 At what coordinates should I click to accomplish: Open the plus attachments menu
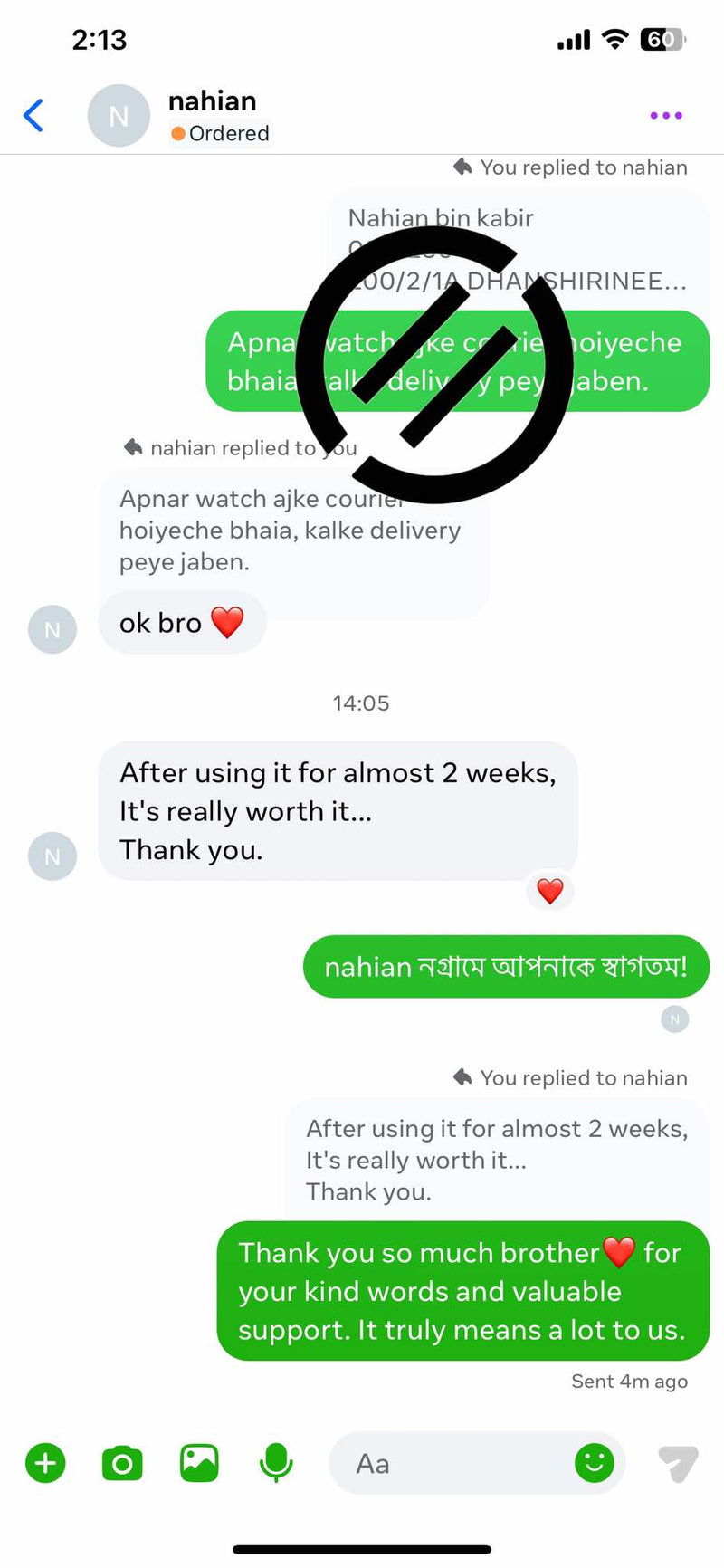click(x=45, y=1463)
